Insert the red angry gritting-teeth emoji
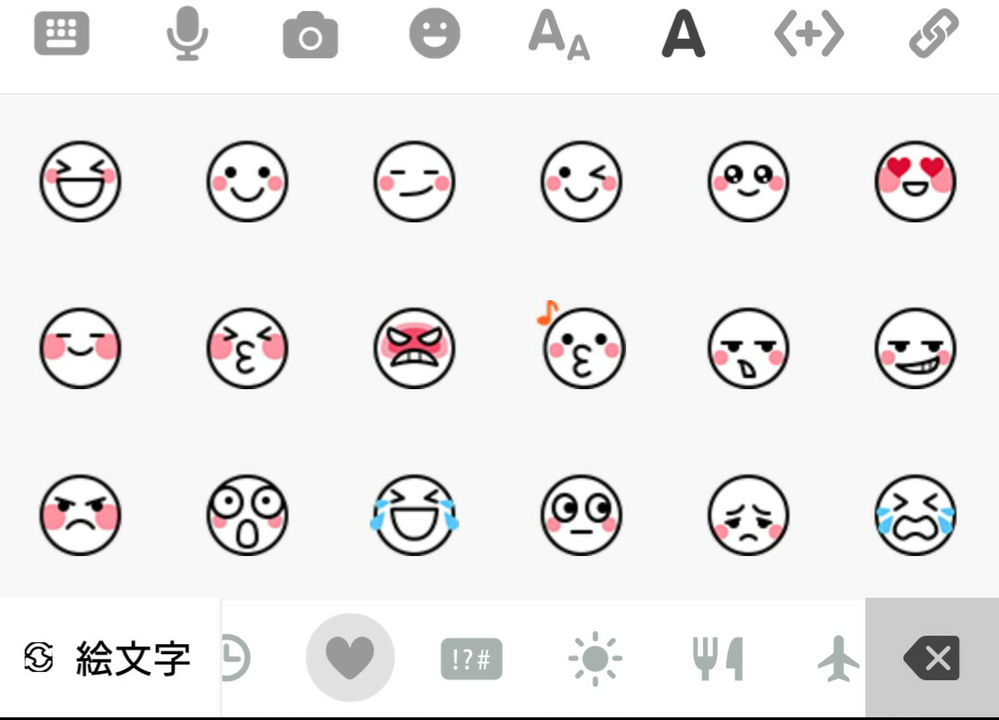Screen dimensions: 999x720 point(414,348)
